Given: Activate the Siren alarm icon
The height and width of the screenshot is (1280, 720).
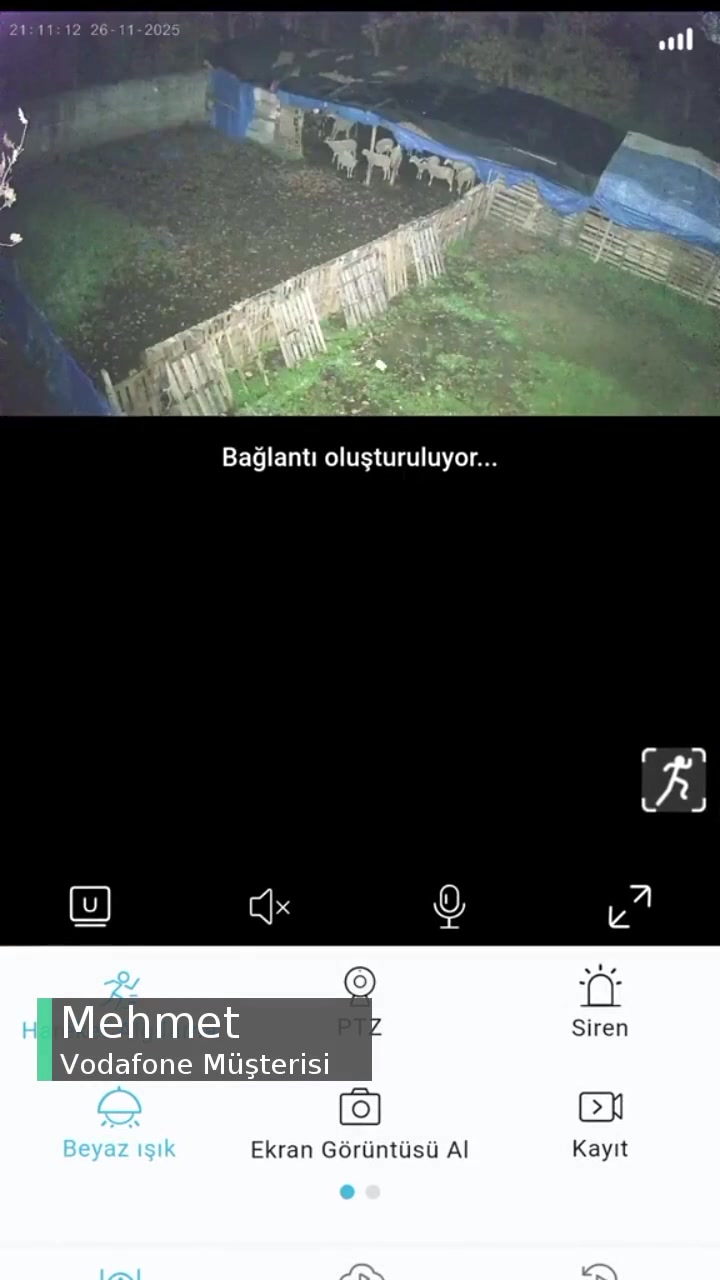Looking at the screenshot, I should point(599,983).
